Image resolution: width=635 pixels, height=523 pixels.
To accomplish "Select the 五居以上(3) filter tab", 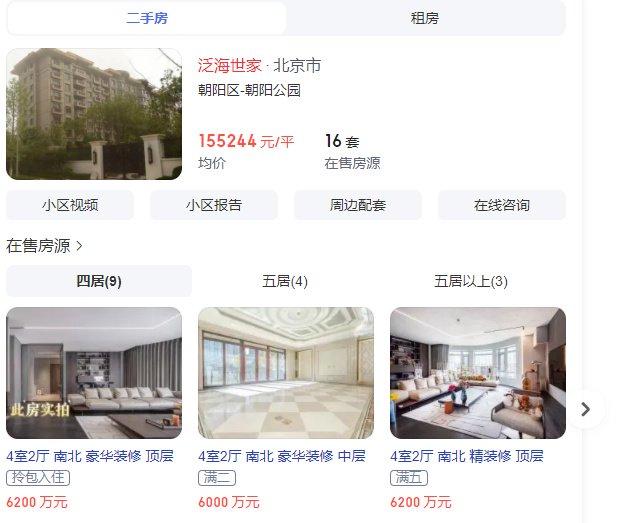I will click(471, 281).
